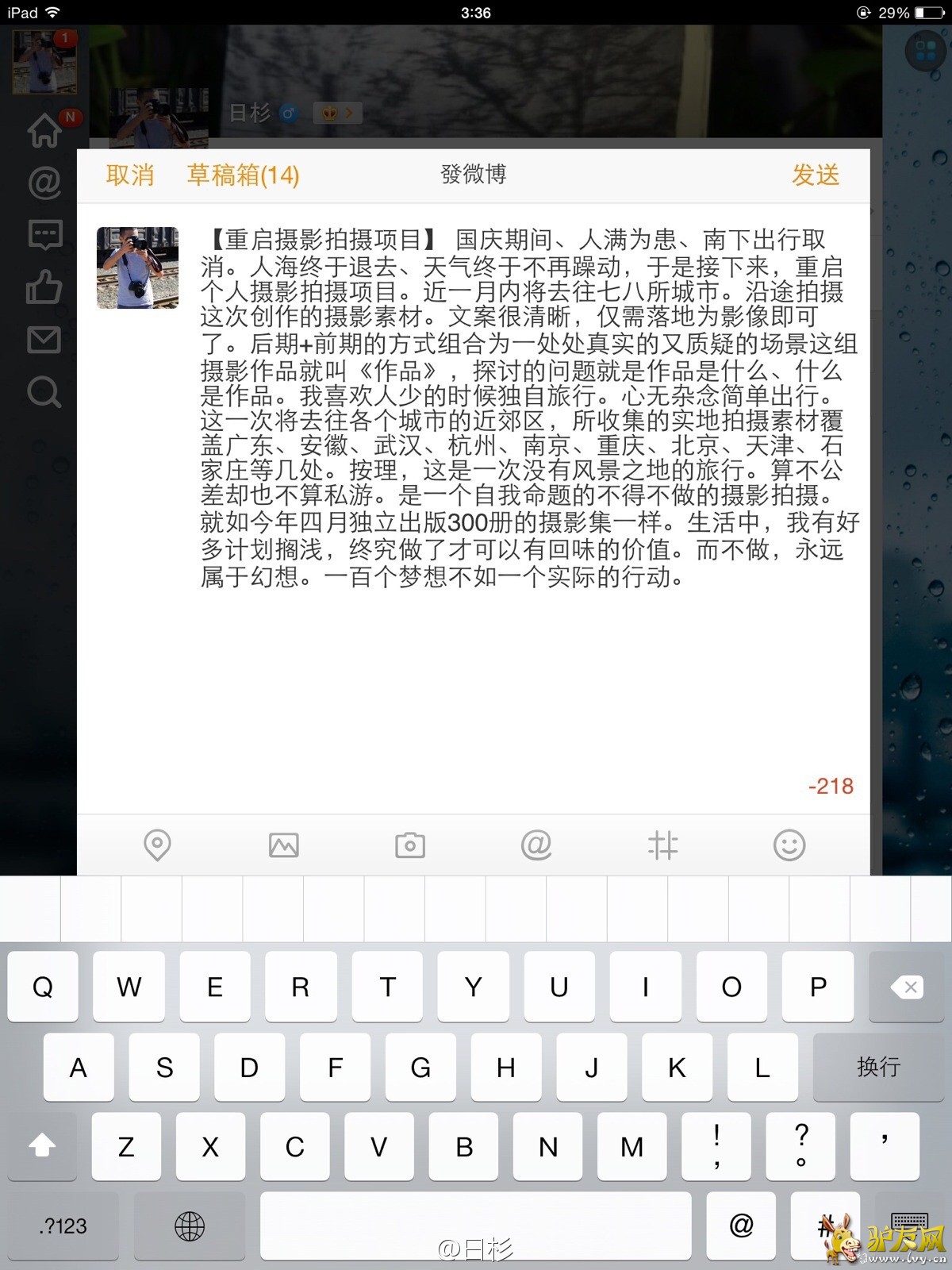Mention a user with the @ toolbar icon
This screenshot has width=952, height=1270.
536,845
